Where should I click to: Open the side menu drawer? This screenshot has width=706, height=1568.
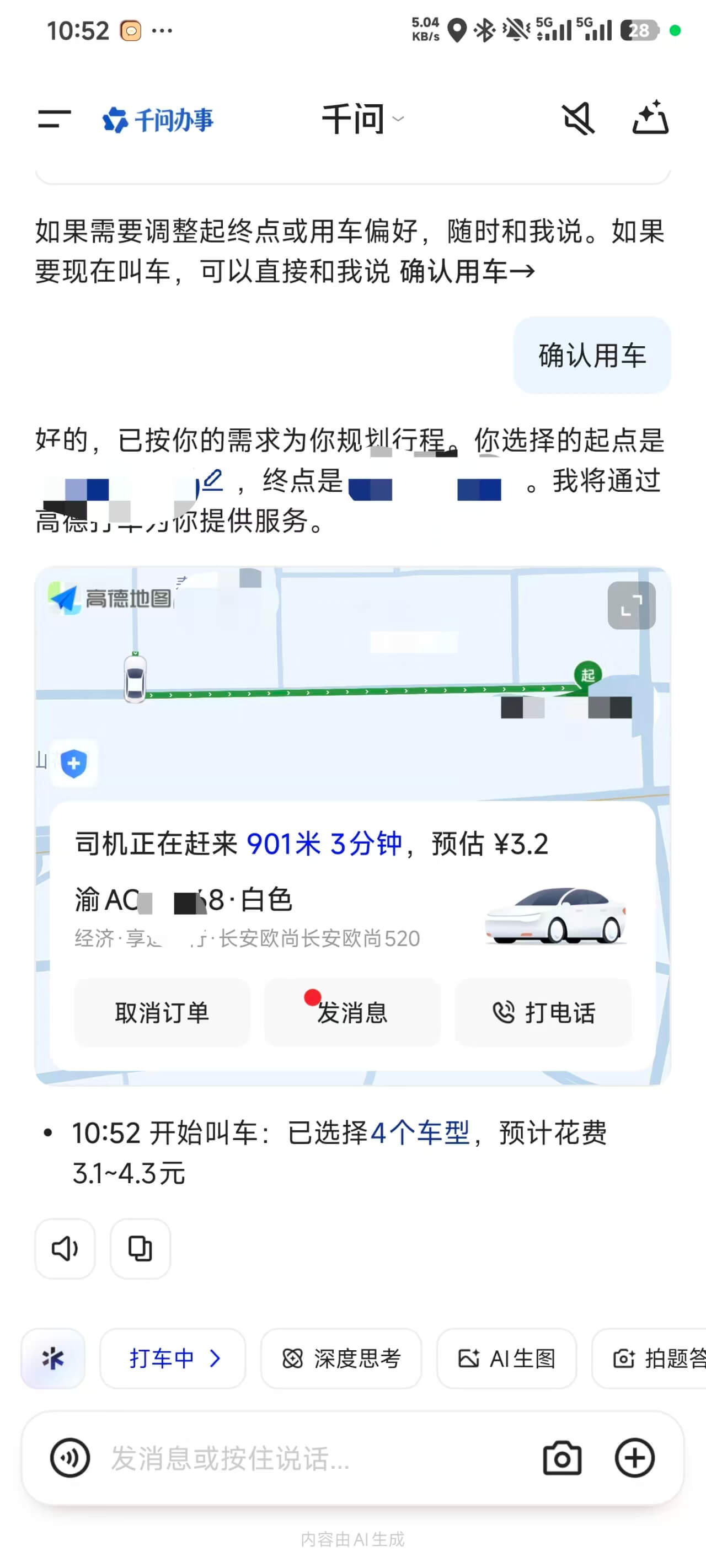coord(54,119)
